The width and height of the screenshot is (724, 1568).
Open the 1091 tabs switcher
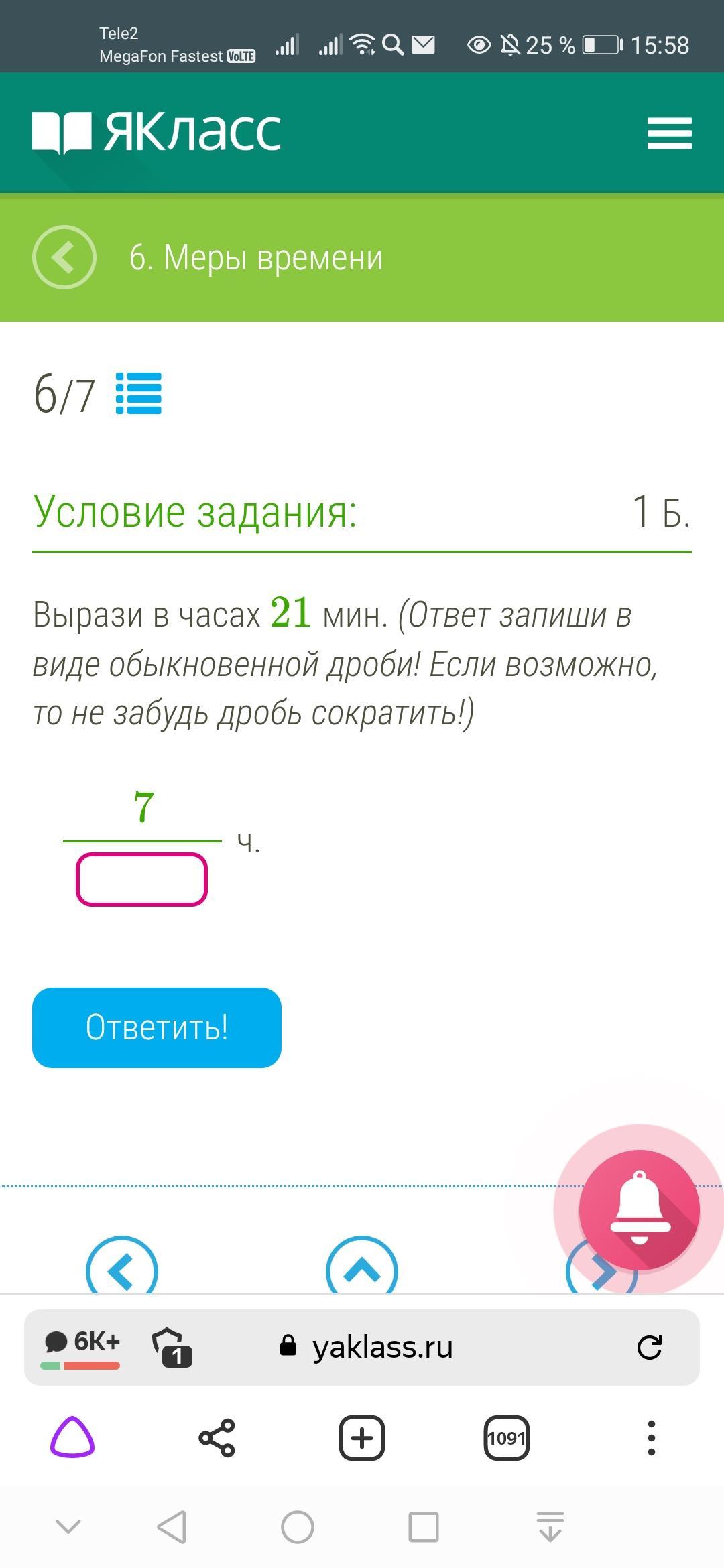click(x=507, y=1437)
